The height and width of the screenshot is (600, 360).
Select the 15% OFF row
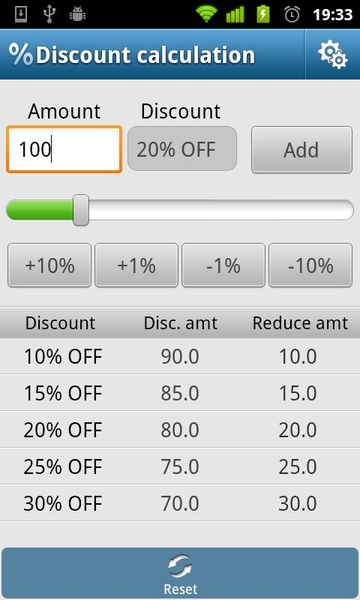(x=180, y=393)
